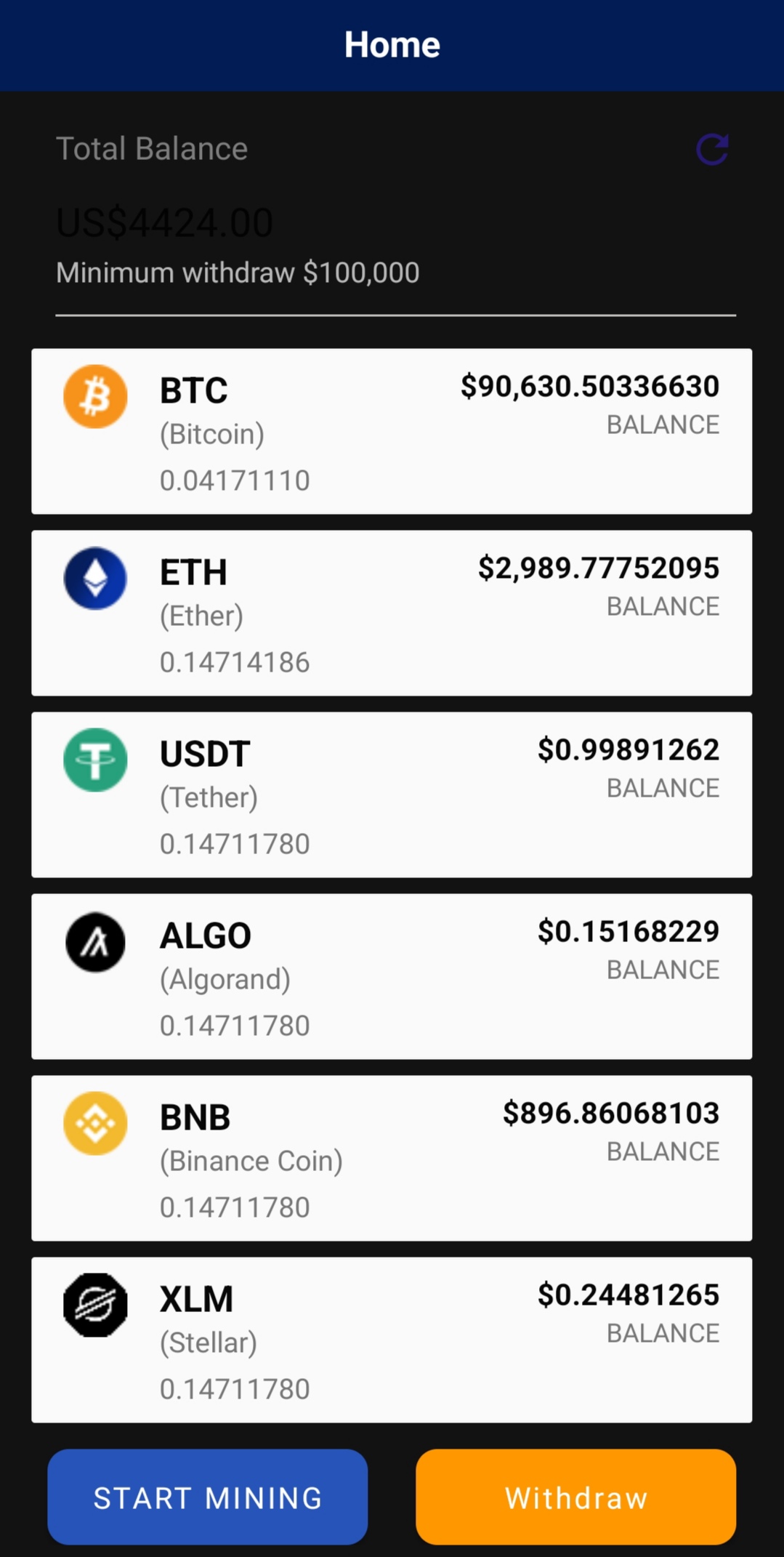
Task: Choose the BNB Binance Coin card
Action: [392, 1159]
